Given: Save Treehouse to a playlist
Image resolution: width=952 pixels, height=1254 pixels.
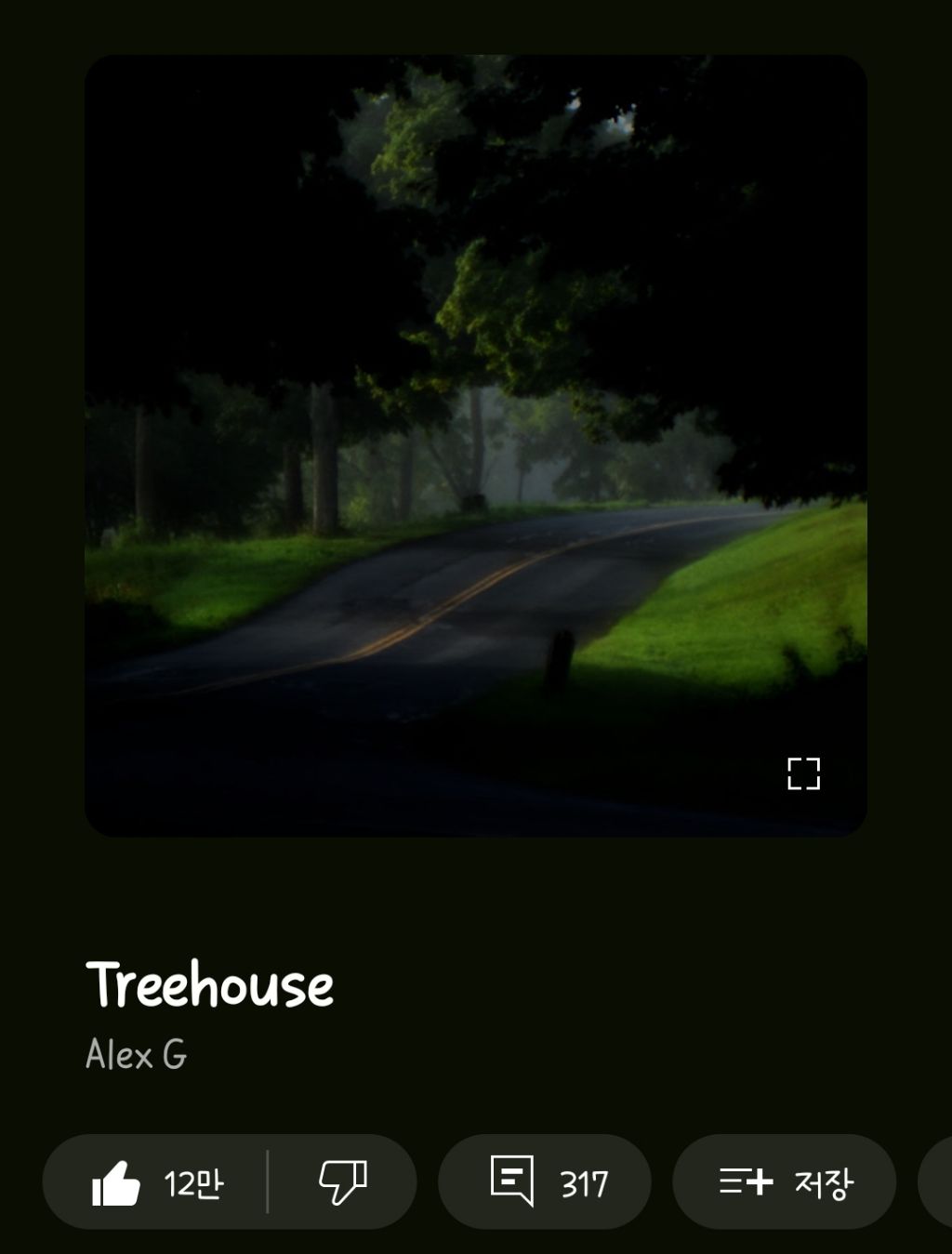Looking at the screenshot, I should pos(784,1182).
